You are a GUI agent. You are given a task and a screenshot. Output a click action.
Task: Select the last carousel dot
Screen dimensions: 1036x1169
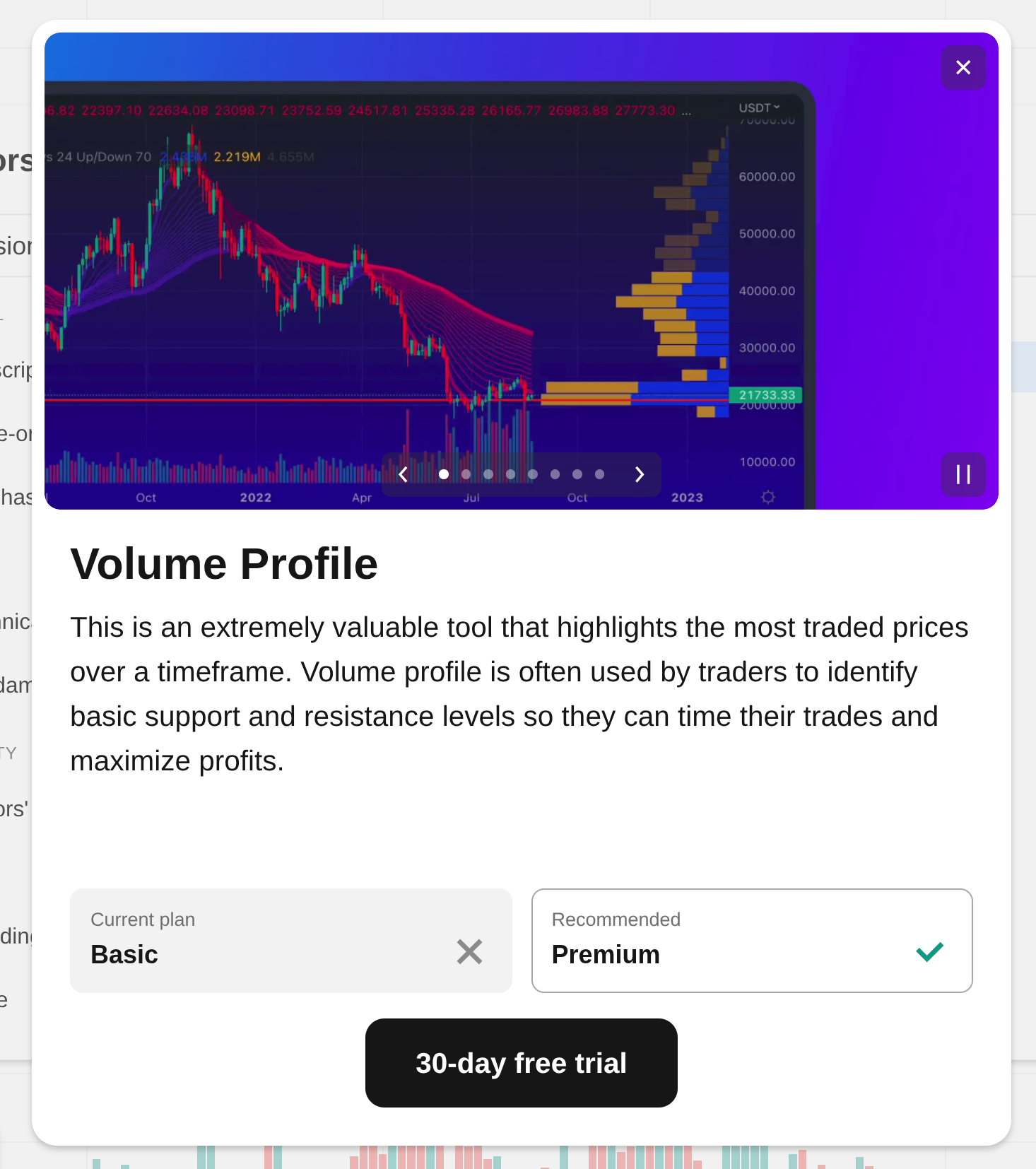(x=599, y=474)
